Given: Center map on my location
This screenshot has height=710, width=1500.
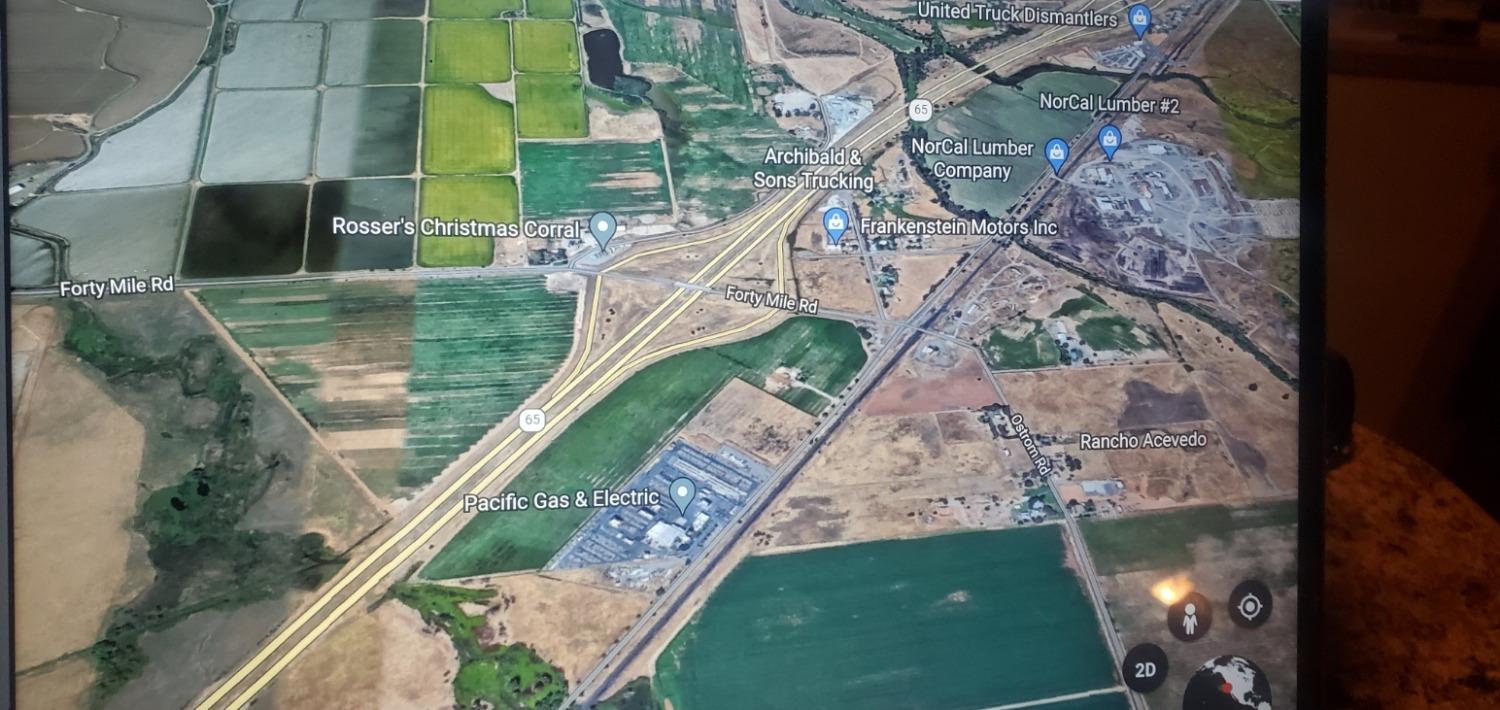Looking at the screenshot, I should (1250, 605).
